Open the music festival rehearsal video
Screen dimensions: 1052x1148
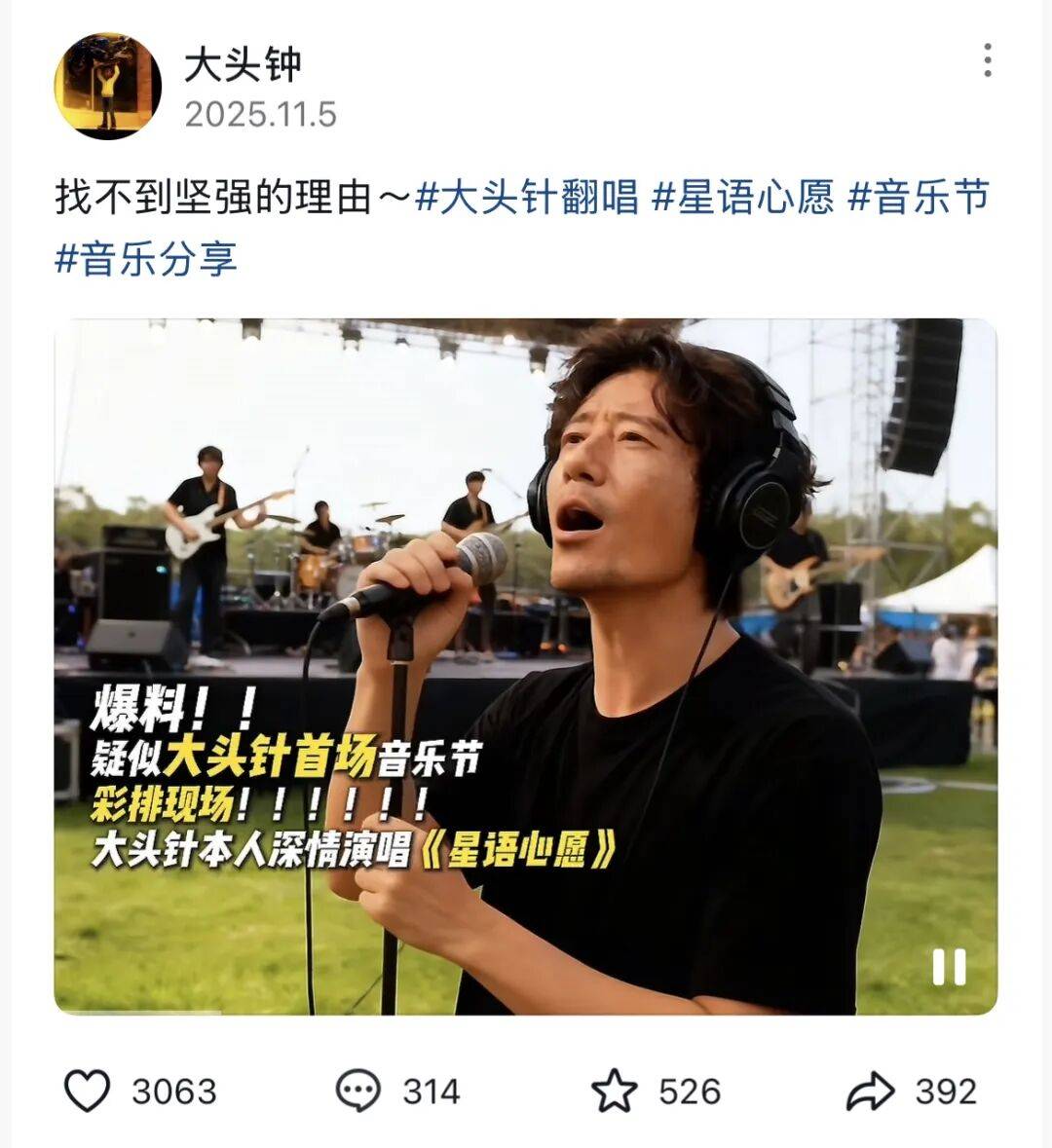pyautogui.click(x=526, y=584)
